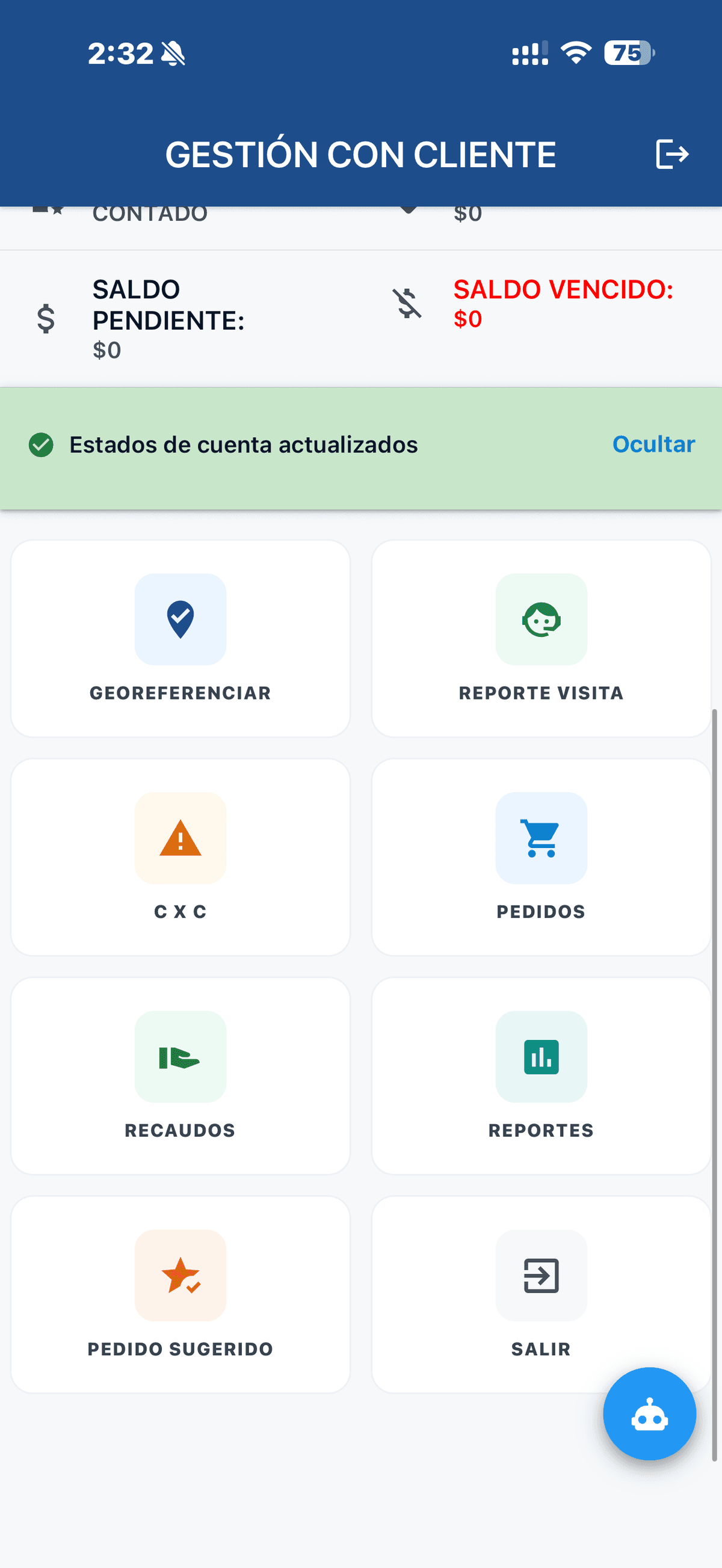Tap the green check icon in the confirmation banner

coord(40,445)
